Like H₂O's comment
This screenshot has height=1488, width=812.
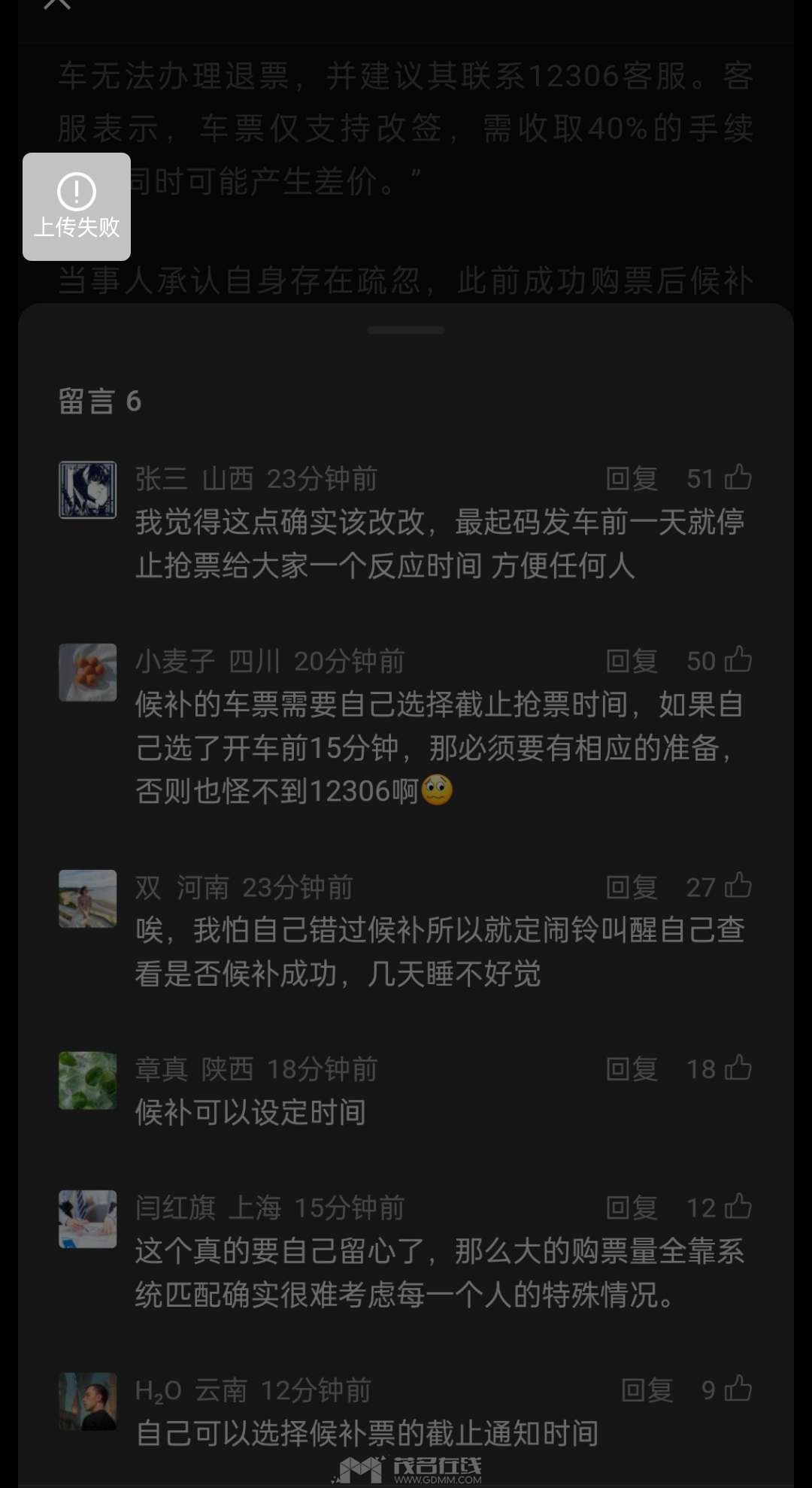(738, 1388)
